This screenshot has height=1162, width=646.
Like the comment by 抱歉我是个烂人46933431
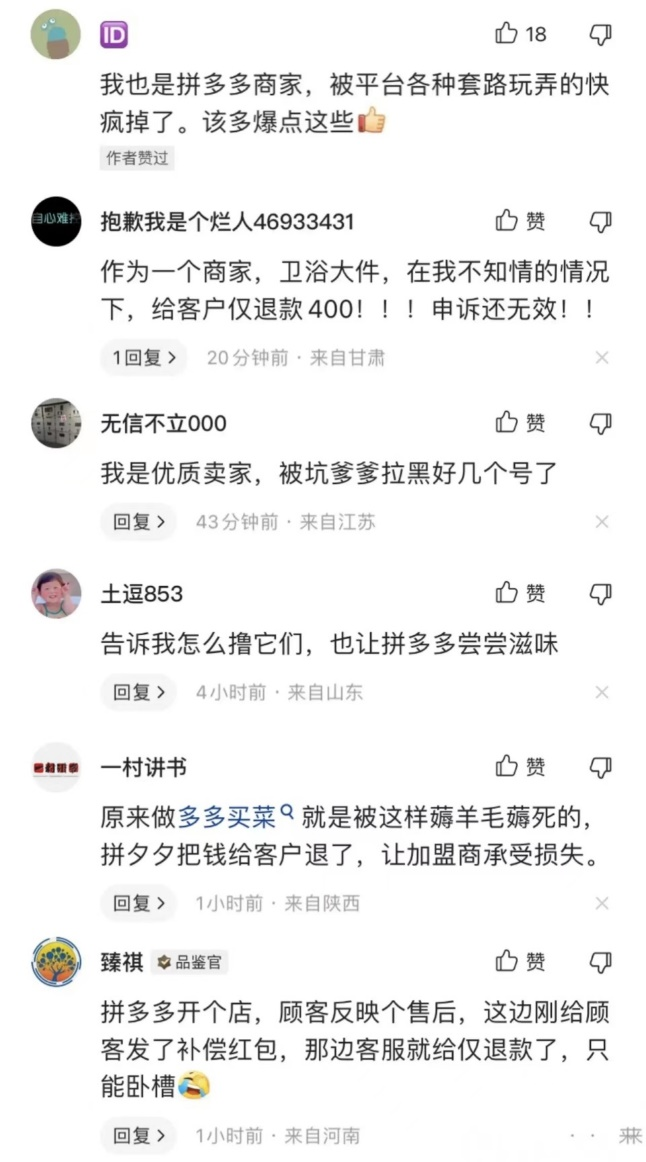(508, 221)
